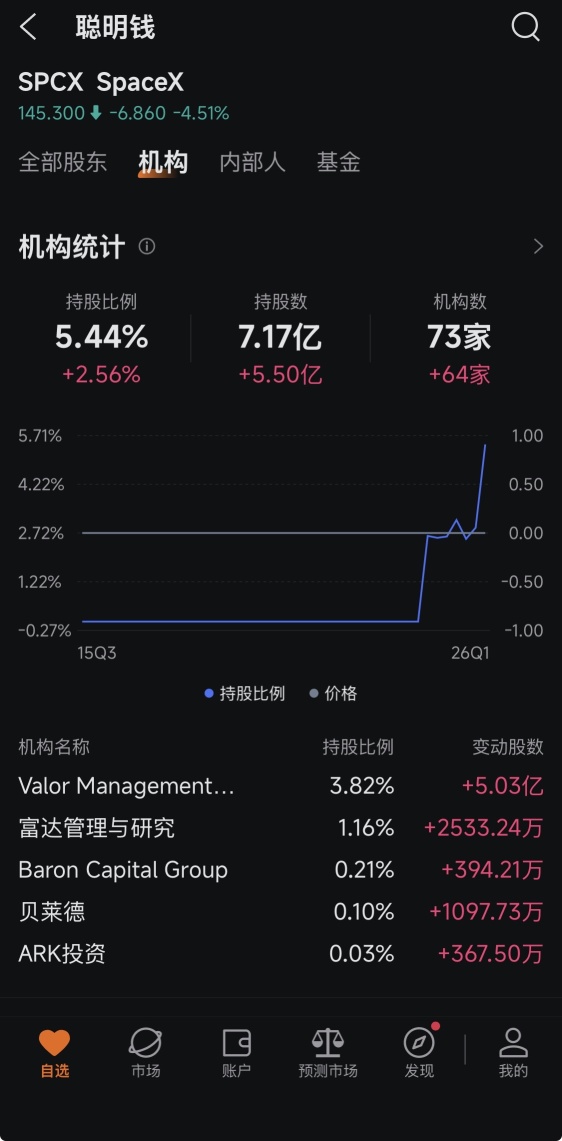Expand 机构统计 details via the chevron
Image resolution: width=562 pixels, height=1141 pixels.
tap(538, 247)
